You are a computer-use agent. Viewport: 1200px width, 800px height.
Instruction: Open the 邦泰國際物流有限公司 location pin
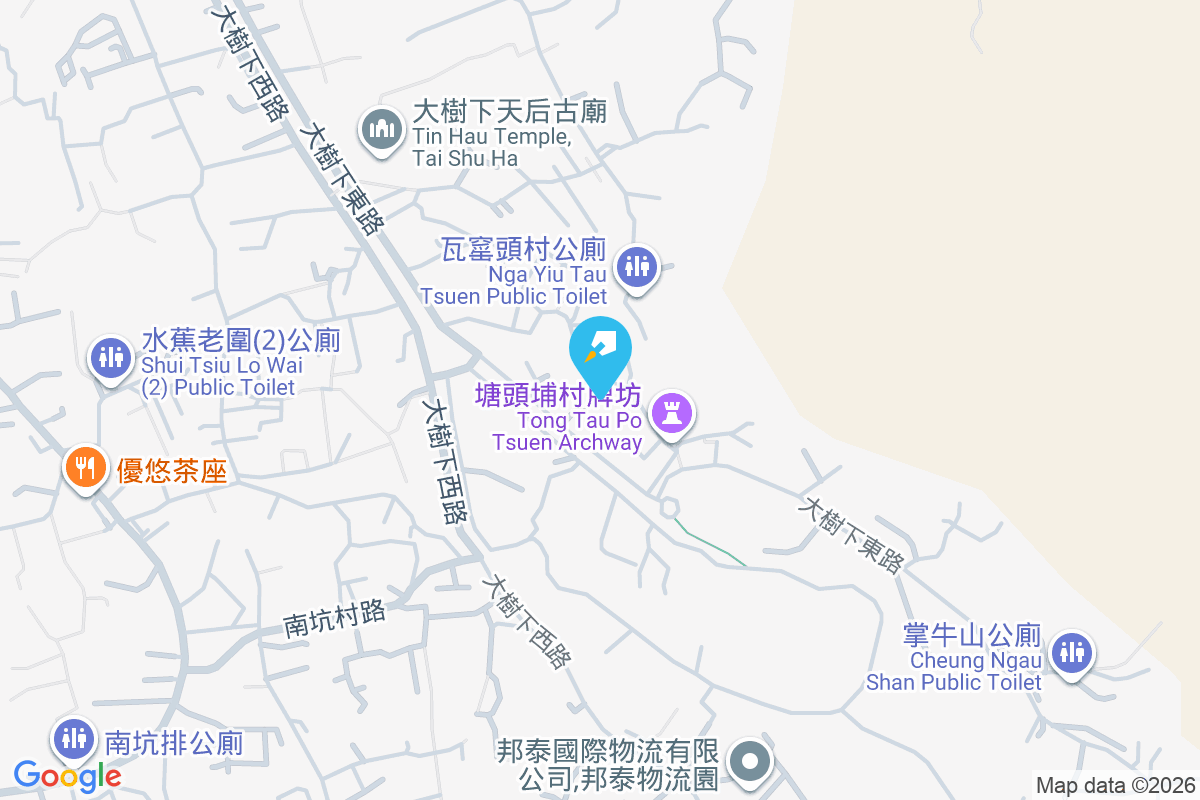(750, 763)
